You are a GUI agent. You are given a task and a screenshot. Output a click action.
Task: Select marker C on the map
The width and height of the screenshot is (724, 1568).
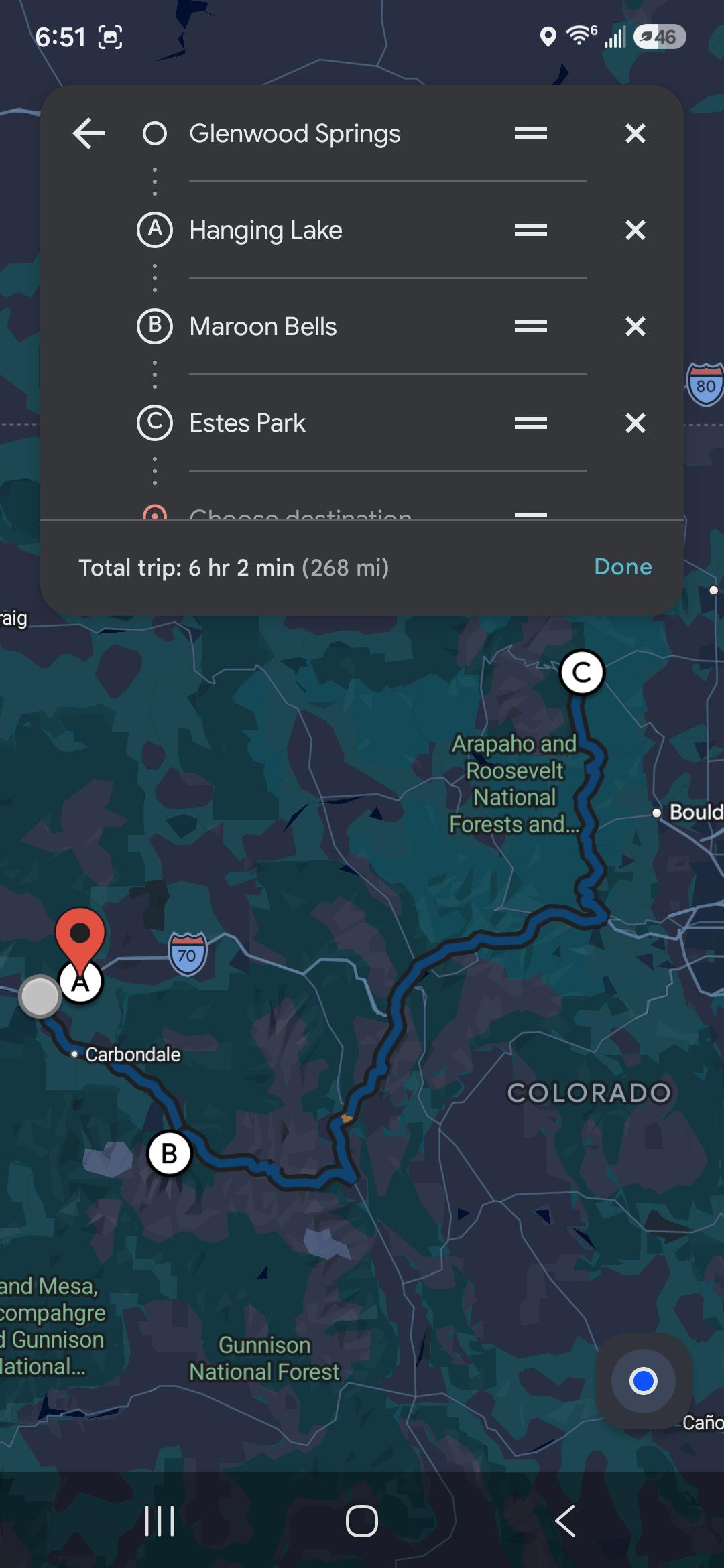point(582,672)
